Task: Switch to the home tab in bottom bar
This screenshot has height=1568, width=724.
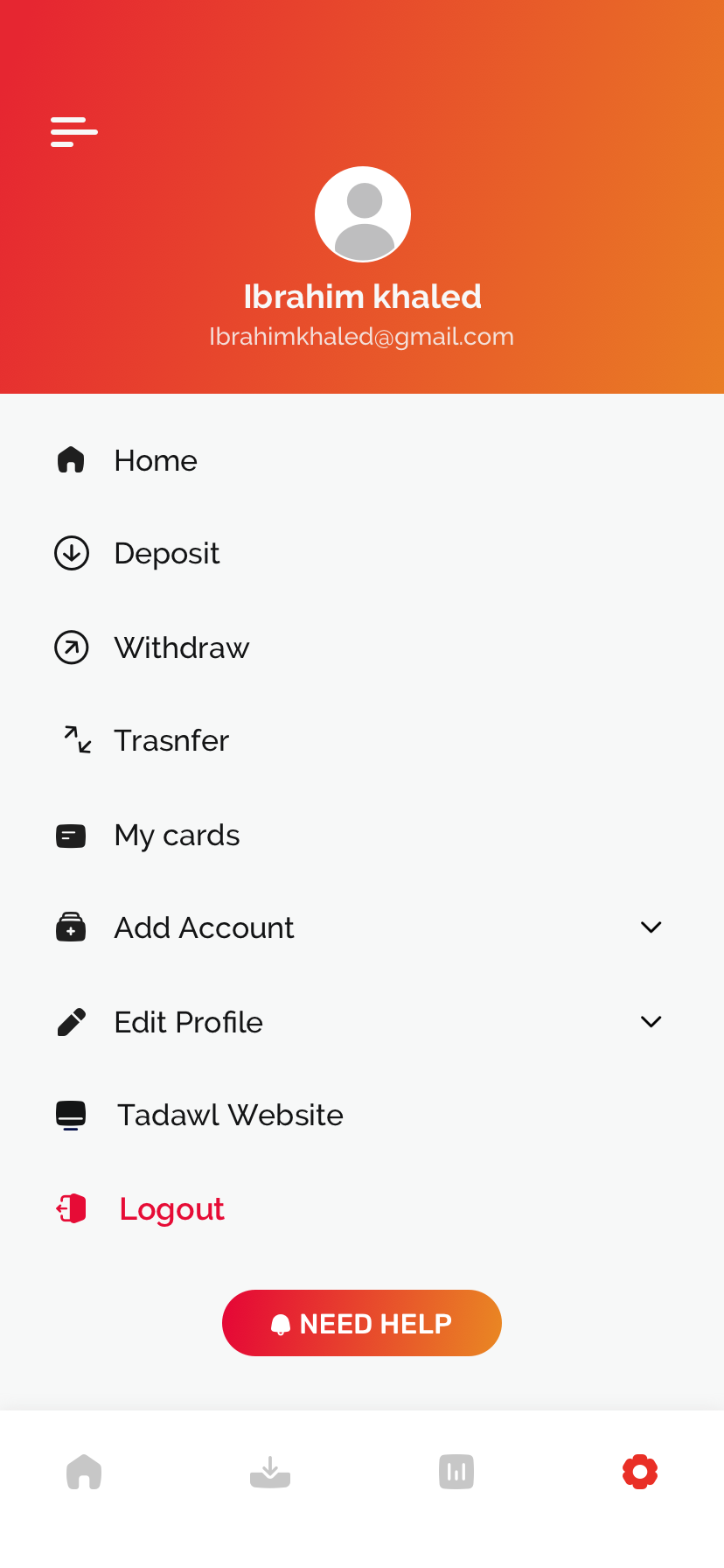Action: [x=84, y=1472]
